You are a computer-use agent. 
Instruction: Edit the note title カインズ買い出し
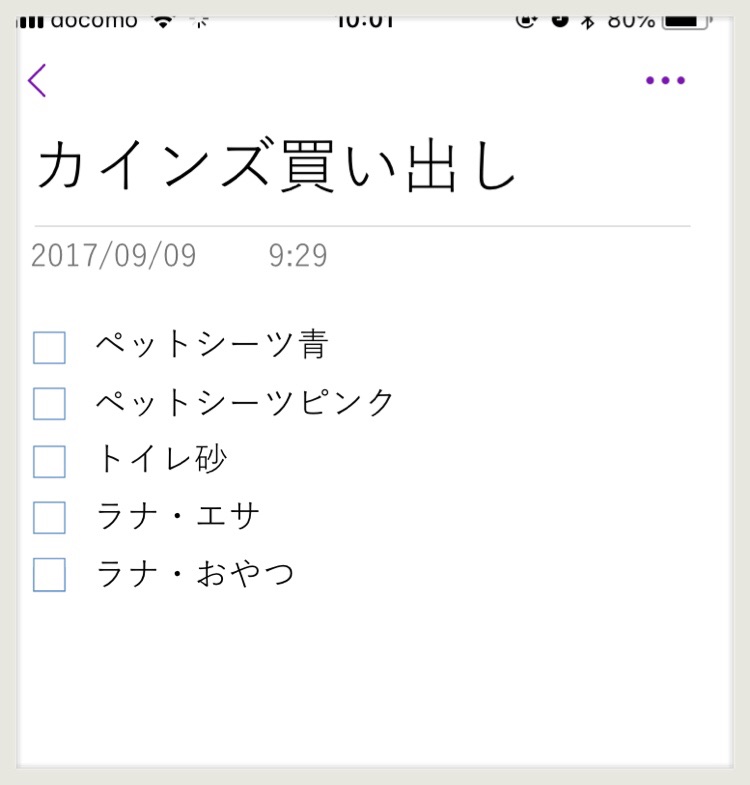(277, 166)
